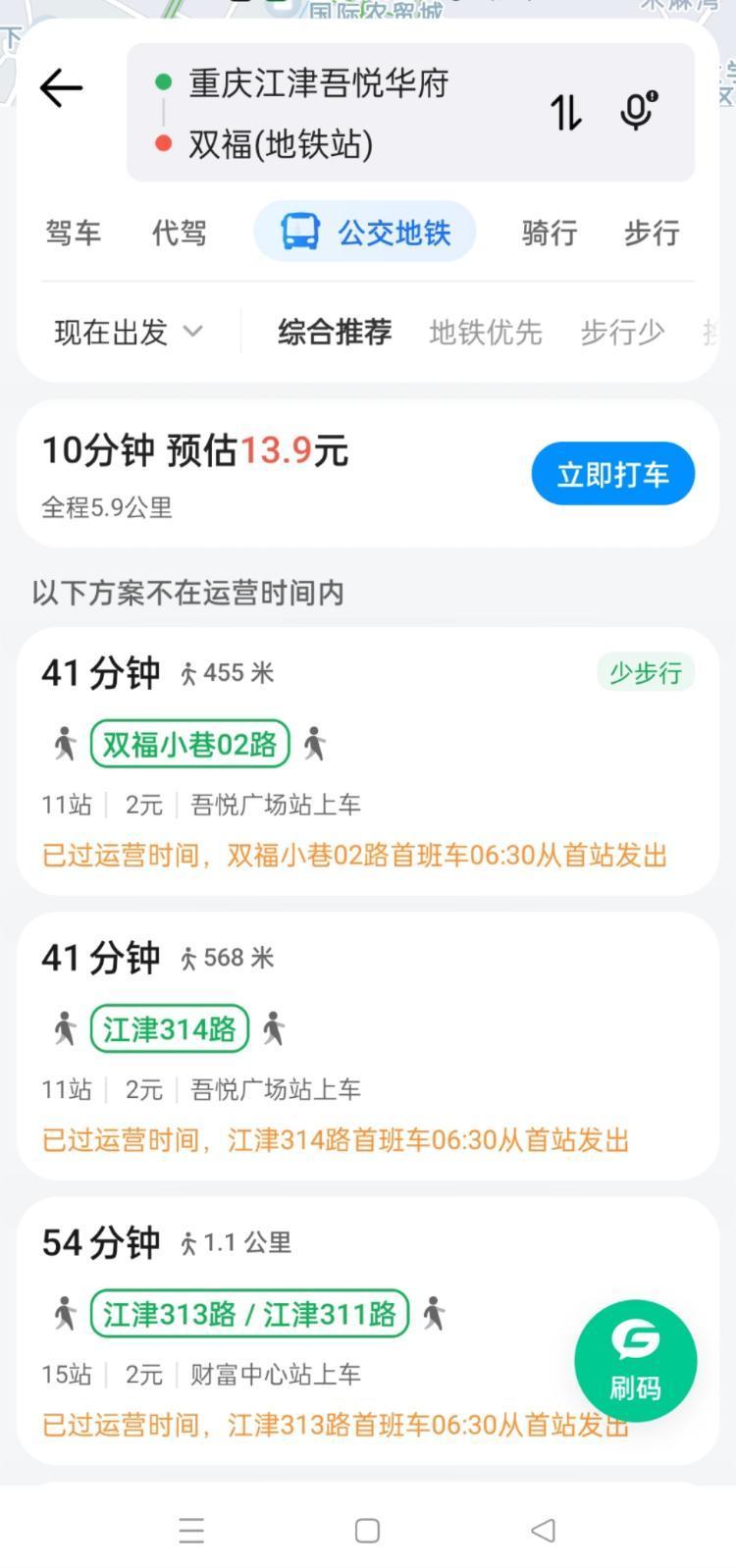Choose the 步行少 route filter
736x1568 pixels.
click(x=622, y=333)
